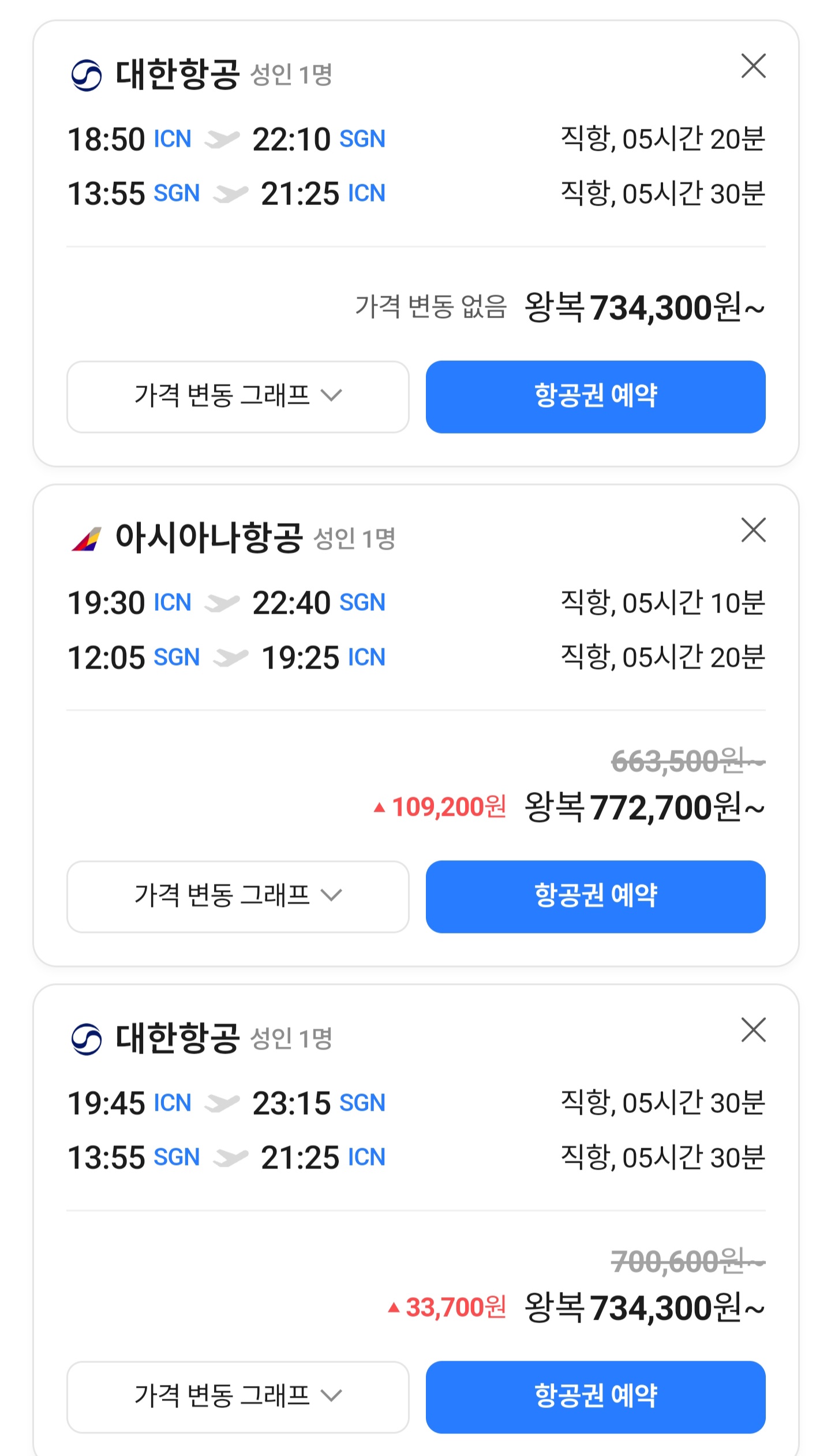Remove the Korean Air 18:50 flight card
Image resolution: width=831 pixels, height=1456 pixels.
[x=753, y=66]
